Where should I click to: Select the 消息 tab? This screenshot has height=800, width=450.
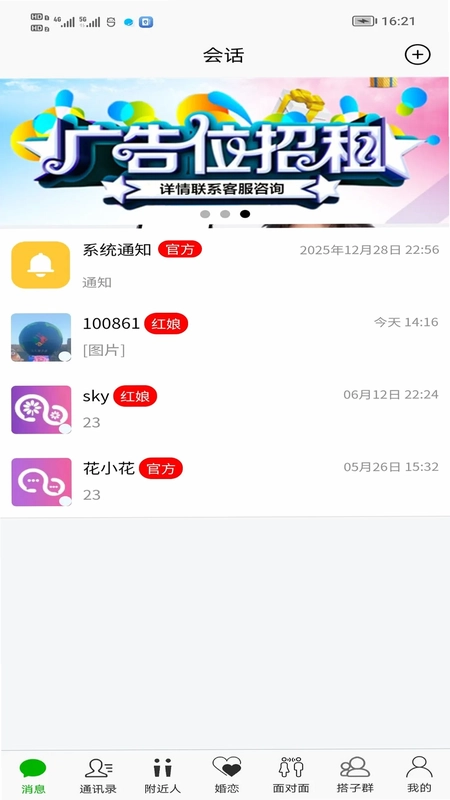33,776
